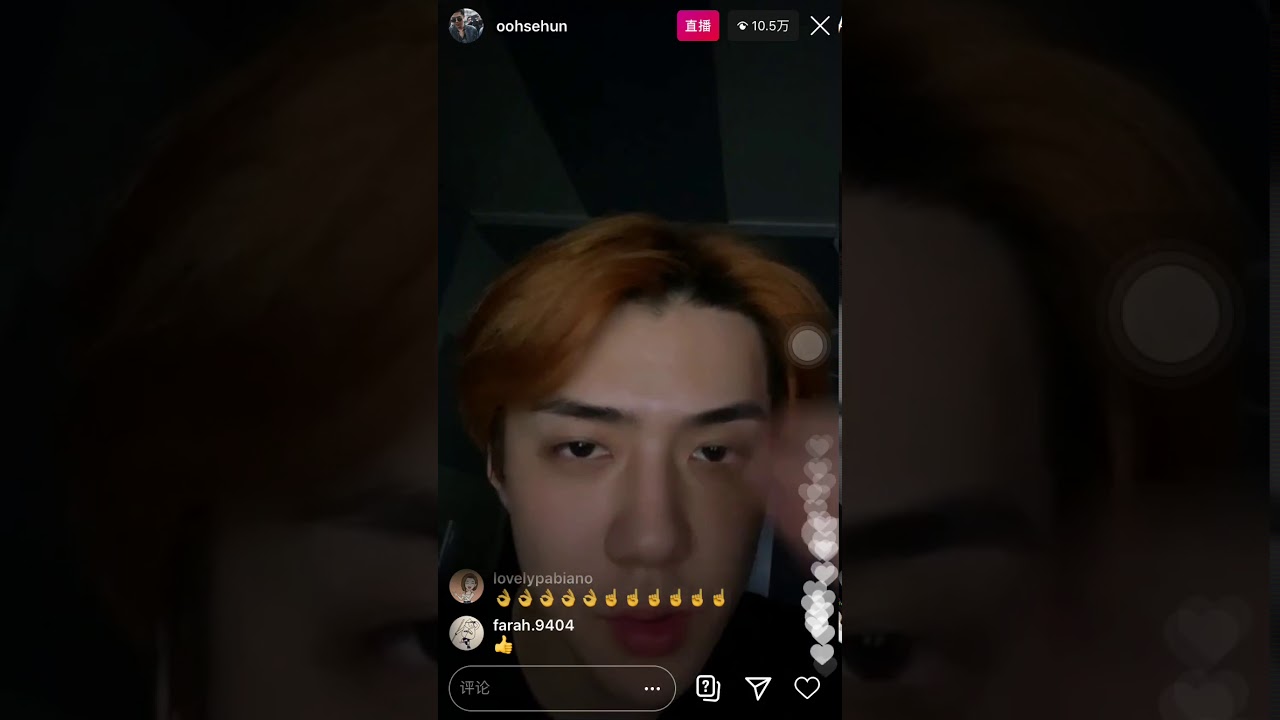The image size is (1280, 720).
Task: Open oohsehun's profile picture
Action: click(466, 26)
